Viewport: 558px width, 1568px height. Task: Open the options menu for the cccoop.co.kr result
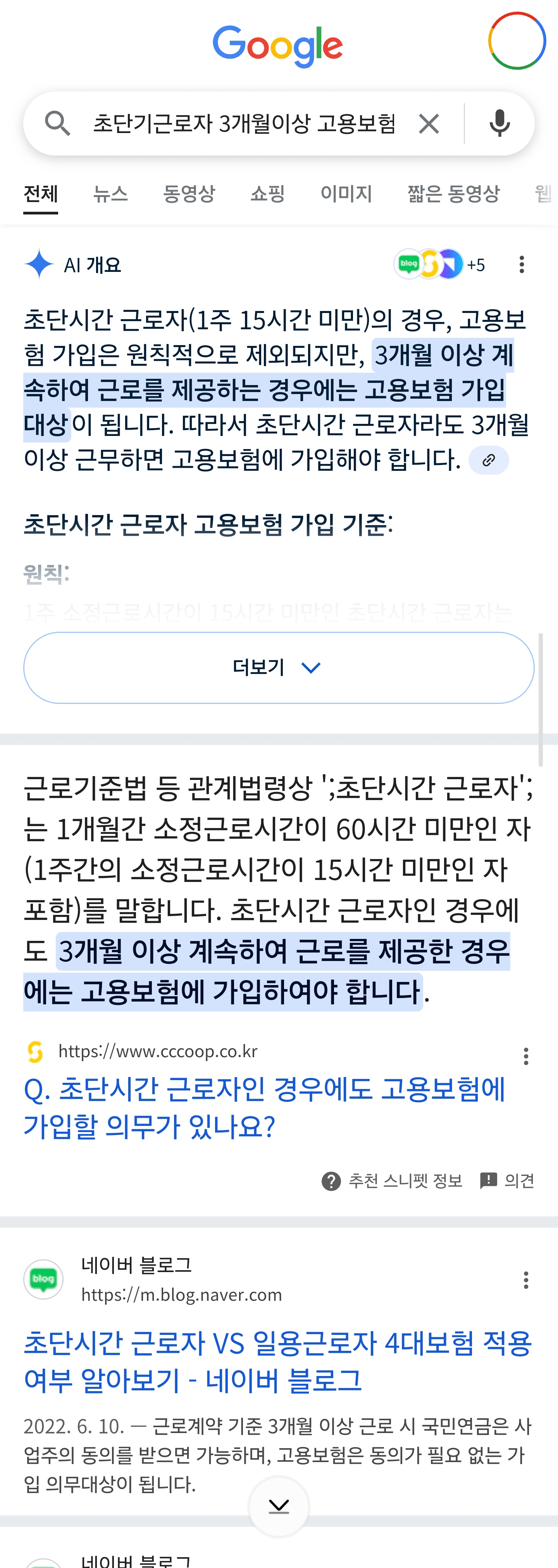(x=526, y=1056)
